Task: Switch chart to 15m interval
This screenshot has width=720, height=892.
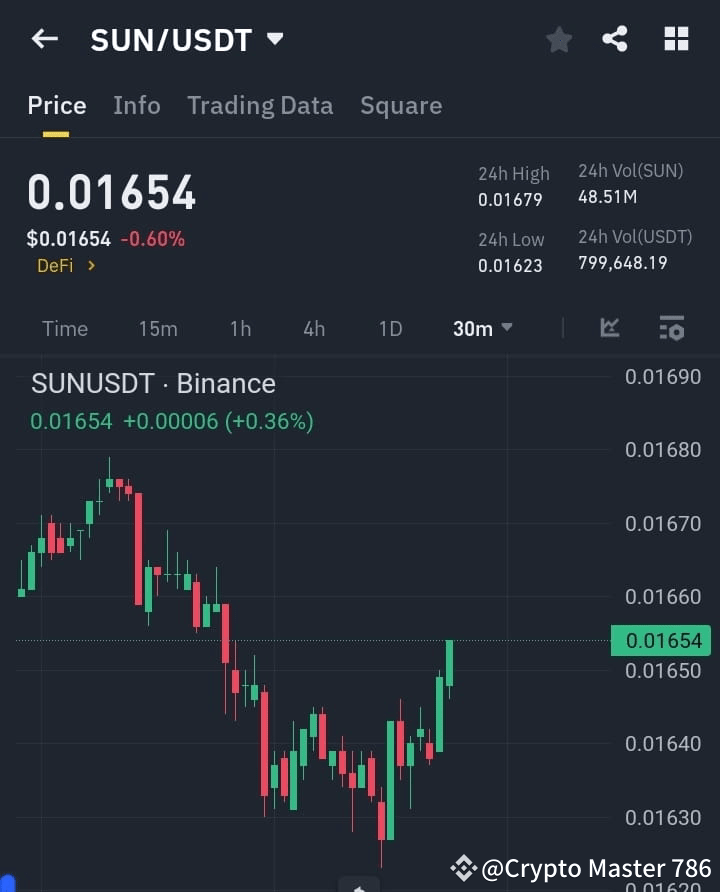Action: 158,328
